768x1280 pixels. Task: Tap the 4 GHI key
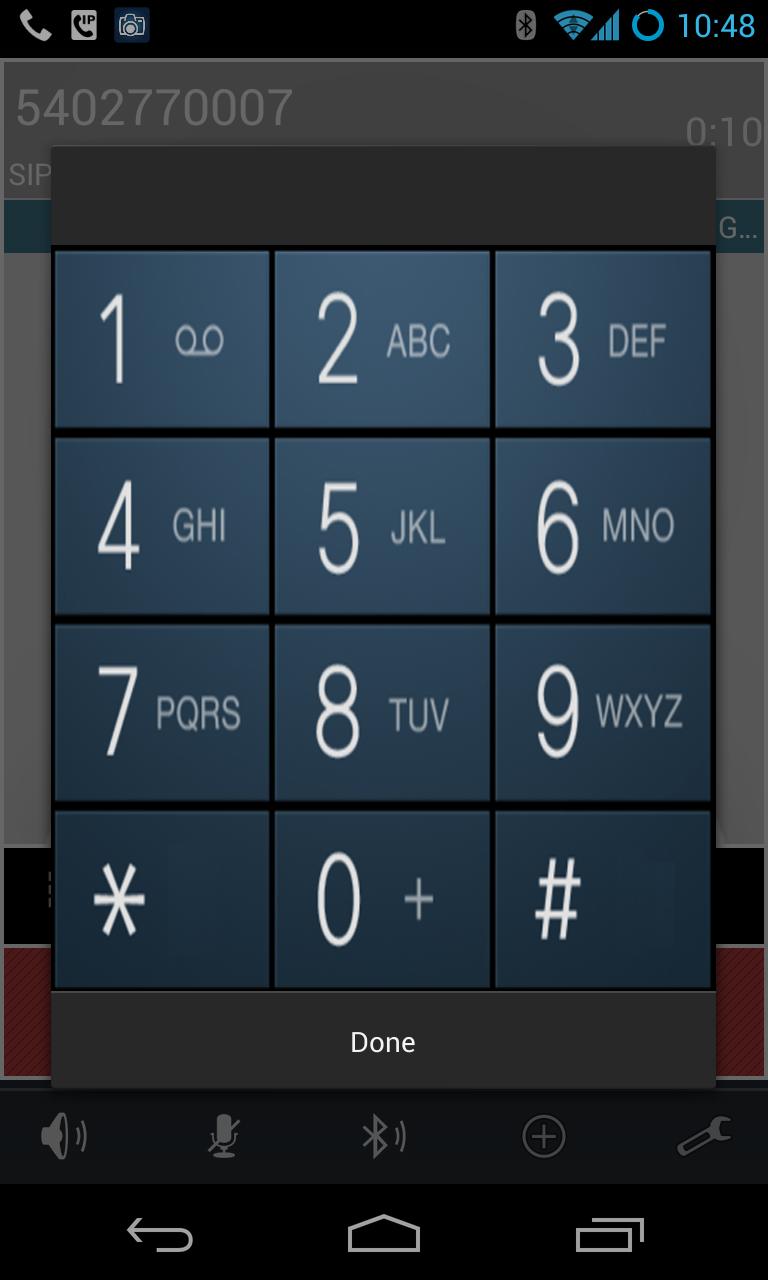click(x=162, y=526)
